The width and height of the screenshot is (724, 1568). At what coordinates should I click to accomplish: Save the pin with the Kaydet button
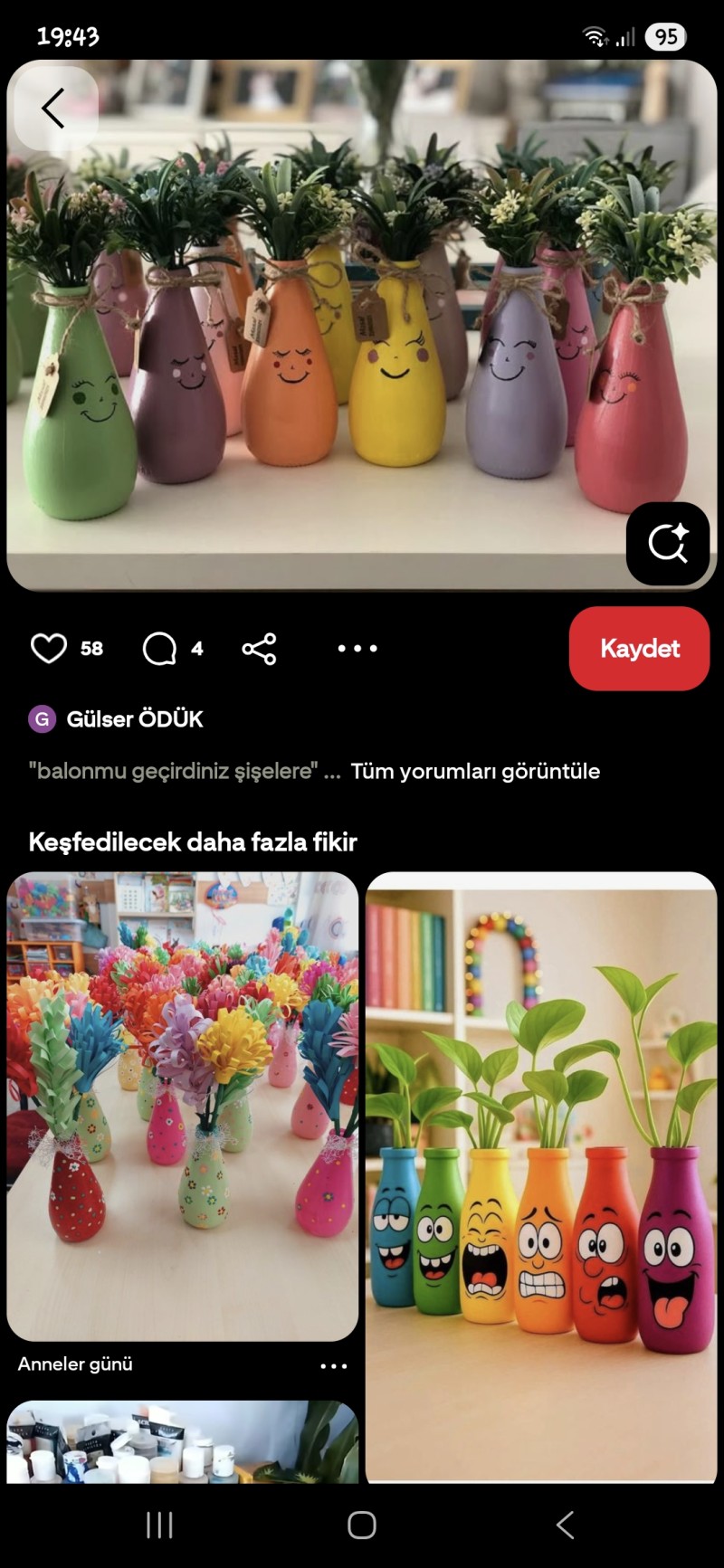(x=639, y=648)
